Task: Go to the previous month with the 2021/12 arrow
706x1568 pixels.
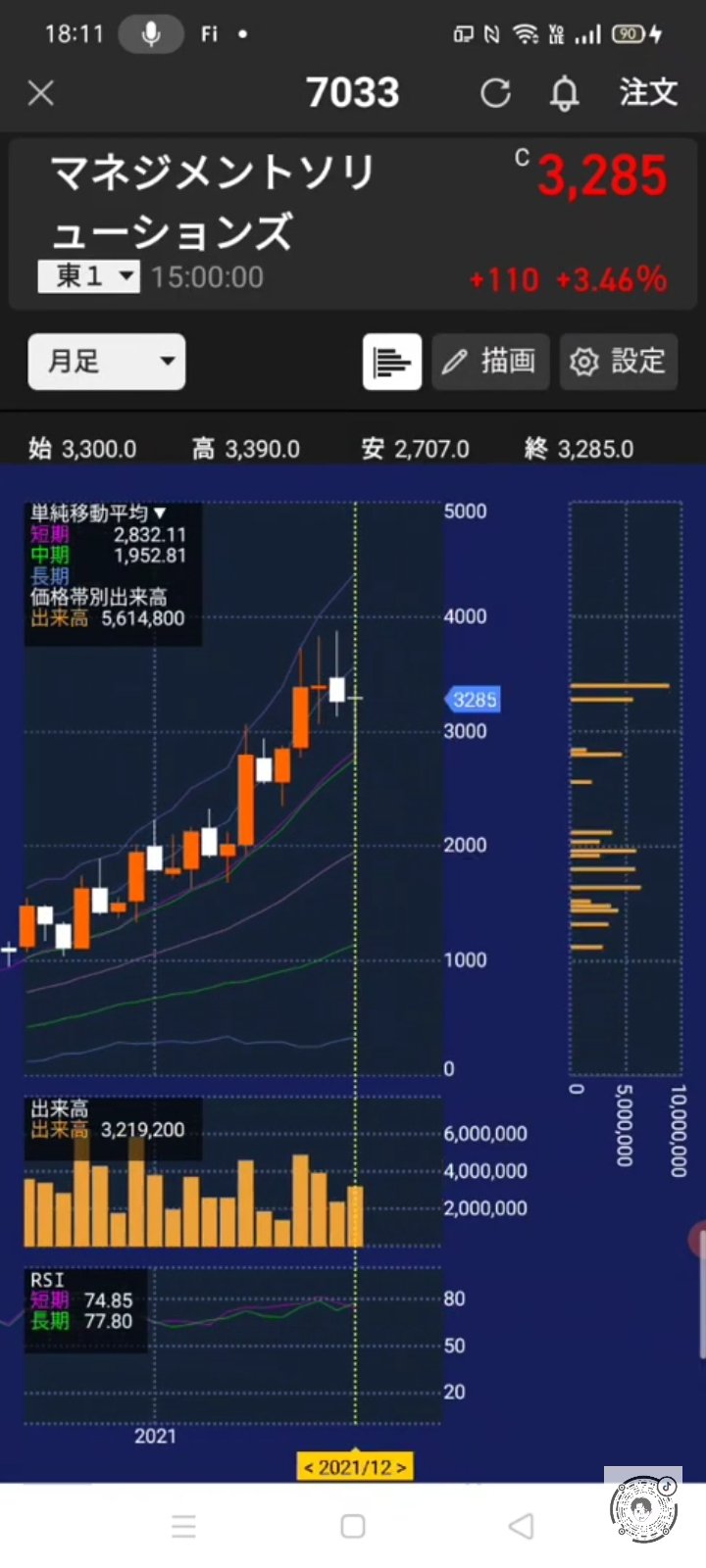Action: (309, 1467)
